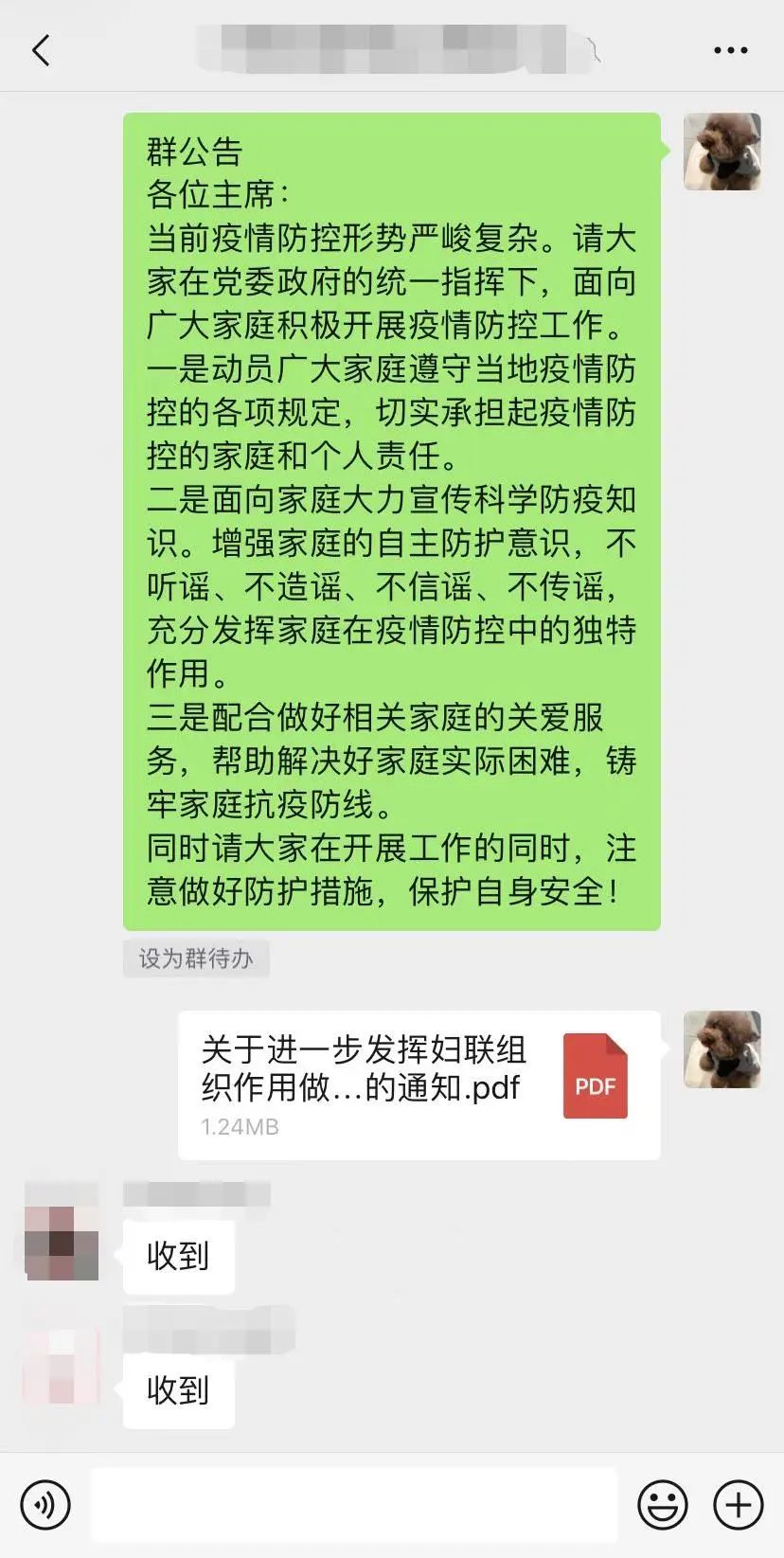
Task: Open sender's avatar beside the 群公告 message
Action: (722, 152)
